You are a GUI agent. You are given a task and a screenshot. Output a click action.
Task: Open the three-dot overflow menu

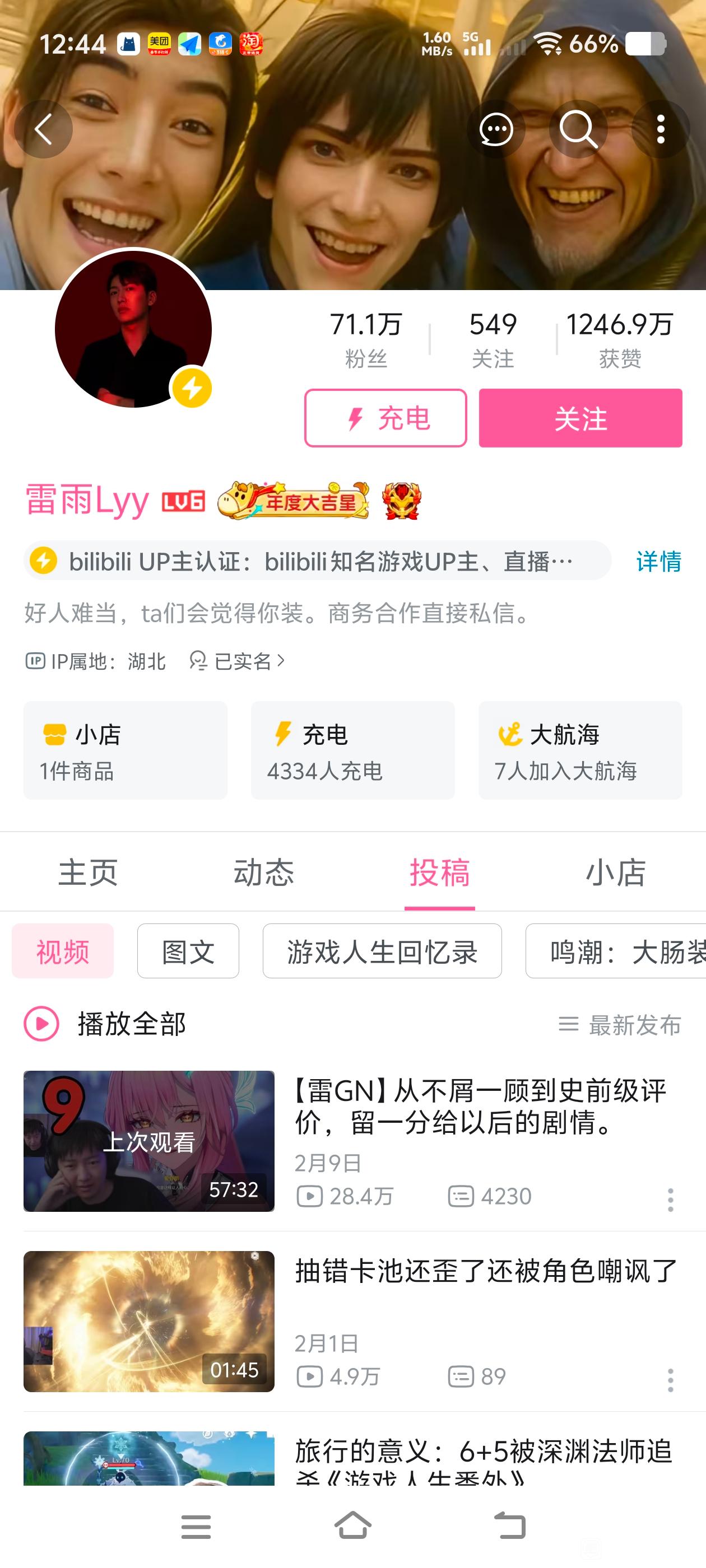coord(660,130)
